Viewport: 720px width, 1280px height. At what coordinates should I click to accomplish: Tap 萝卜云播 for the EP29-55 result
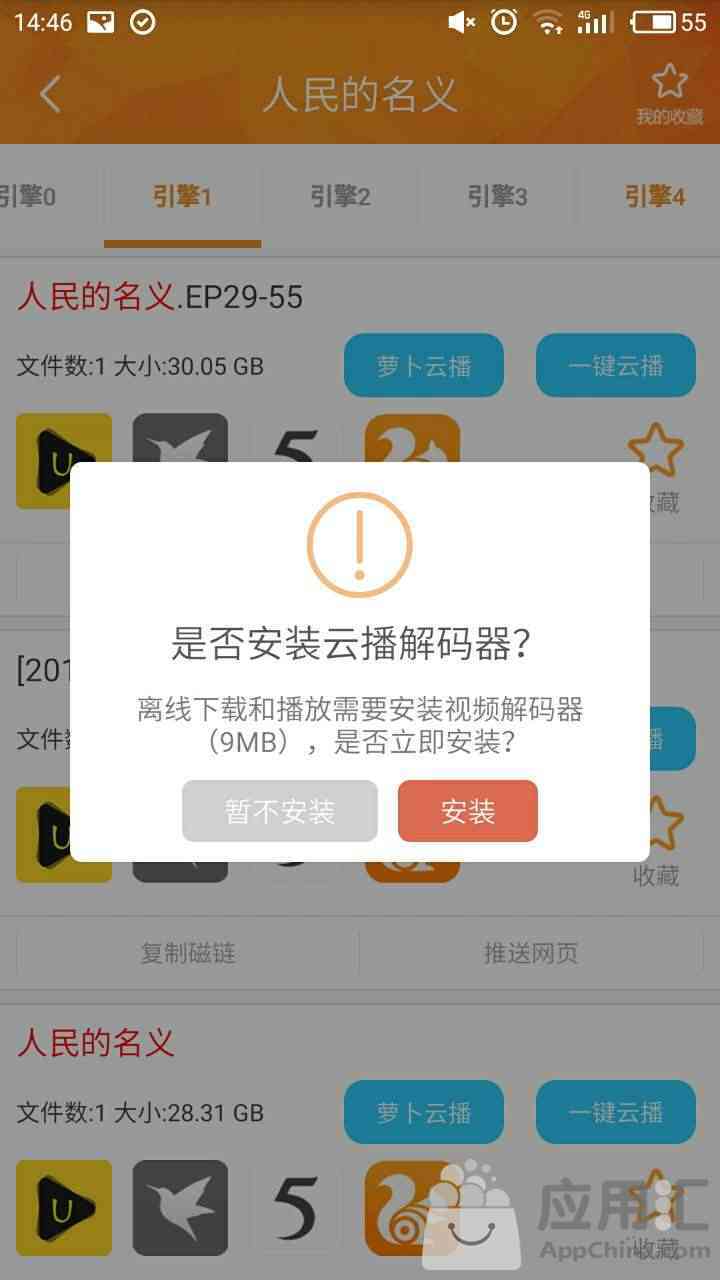[424, 366]
